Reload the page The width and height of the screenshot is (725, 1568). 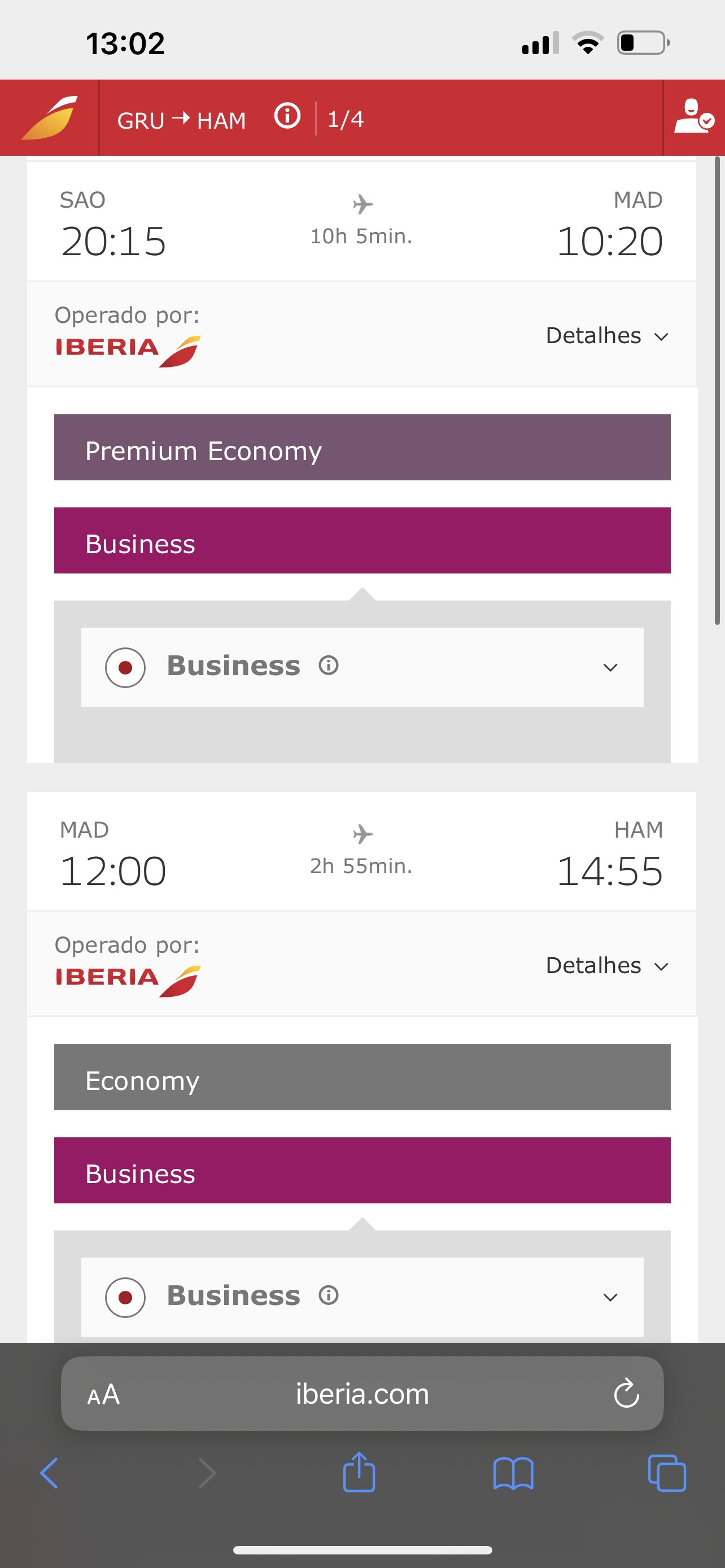click(626, 1392)
